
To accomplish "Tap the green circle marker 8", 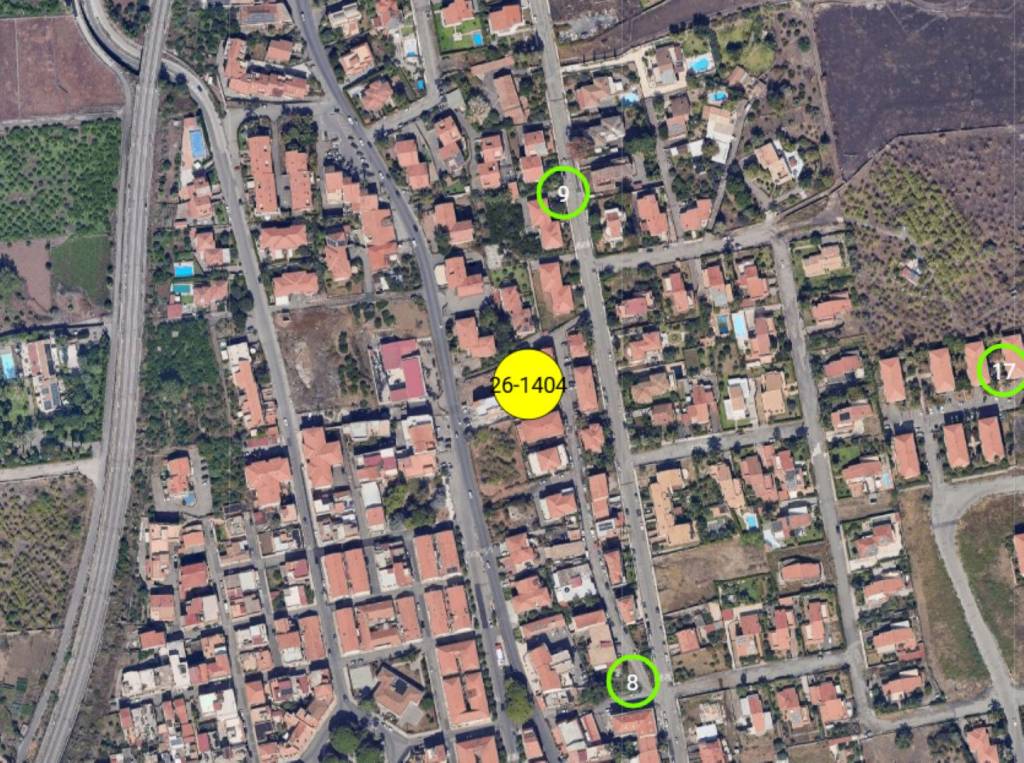I will (633, 681).
